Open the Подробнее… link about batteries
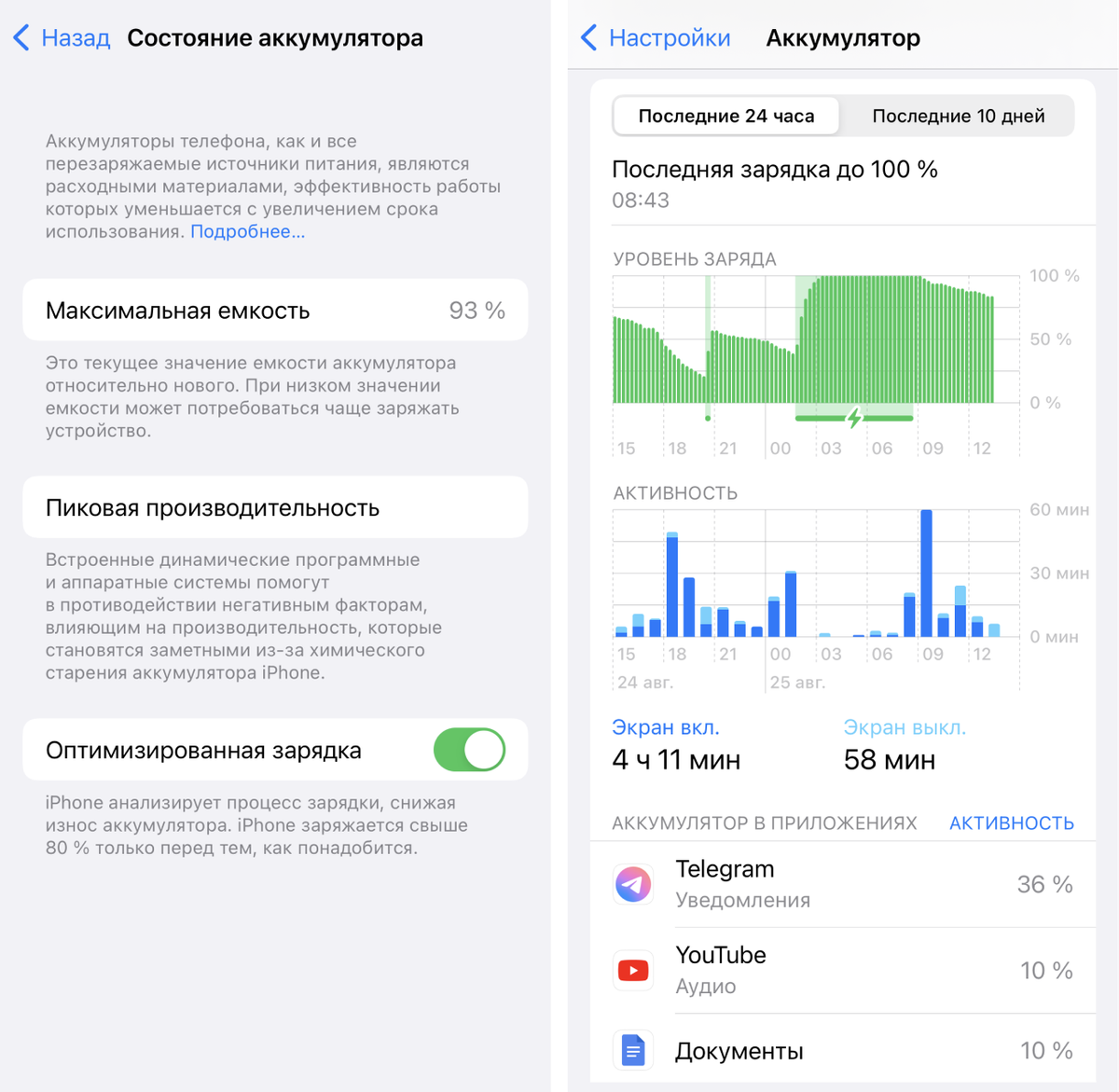The height and width of the screenshot is (1092, 1119). (x=247, y=232)
